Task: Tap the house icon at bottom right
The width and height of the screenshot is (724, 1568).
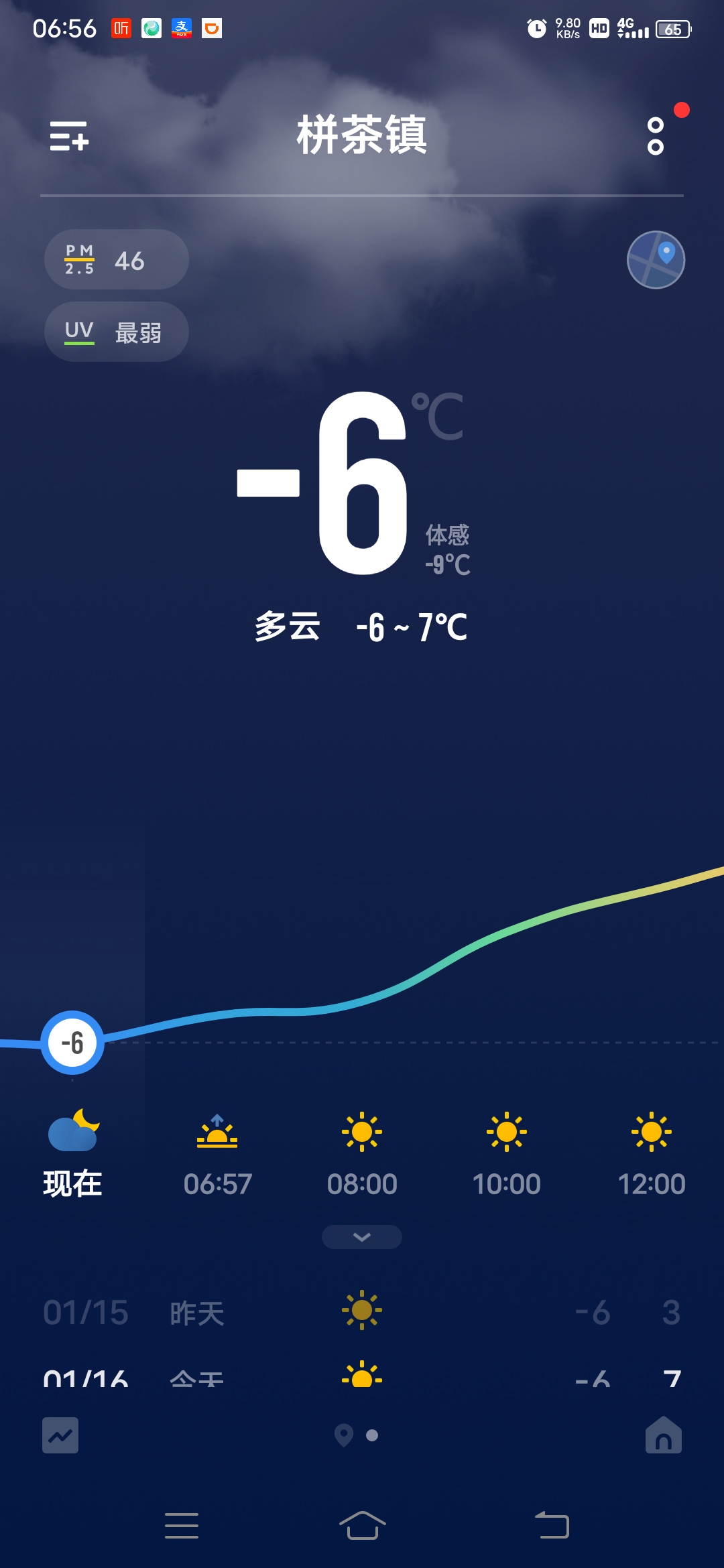Action: point(664,1435)
